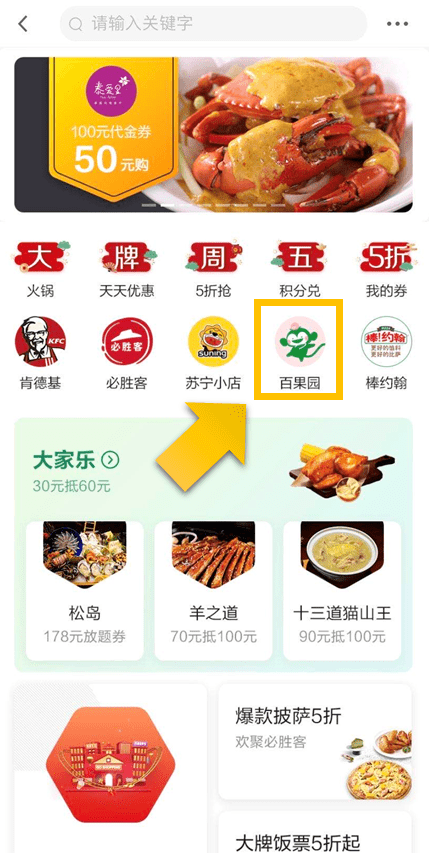Open 积分兑 points exchange

[300, 269]
